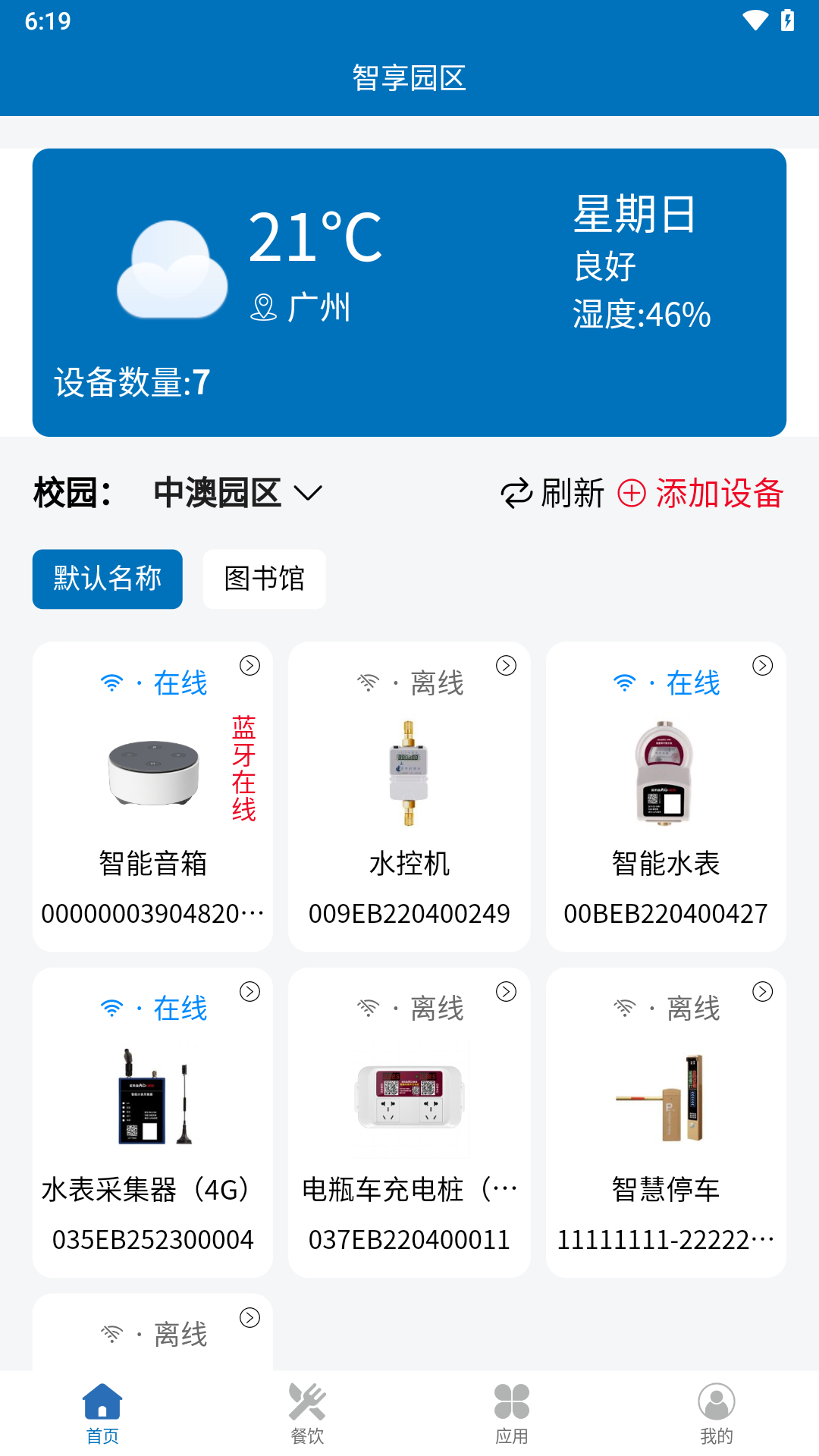Toggle the online indicator on 智能水表
This screenshot has width=819, height=1456.
point(667,681)
